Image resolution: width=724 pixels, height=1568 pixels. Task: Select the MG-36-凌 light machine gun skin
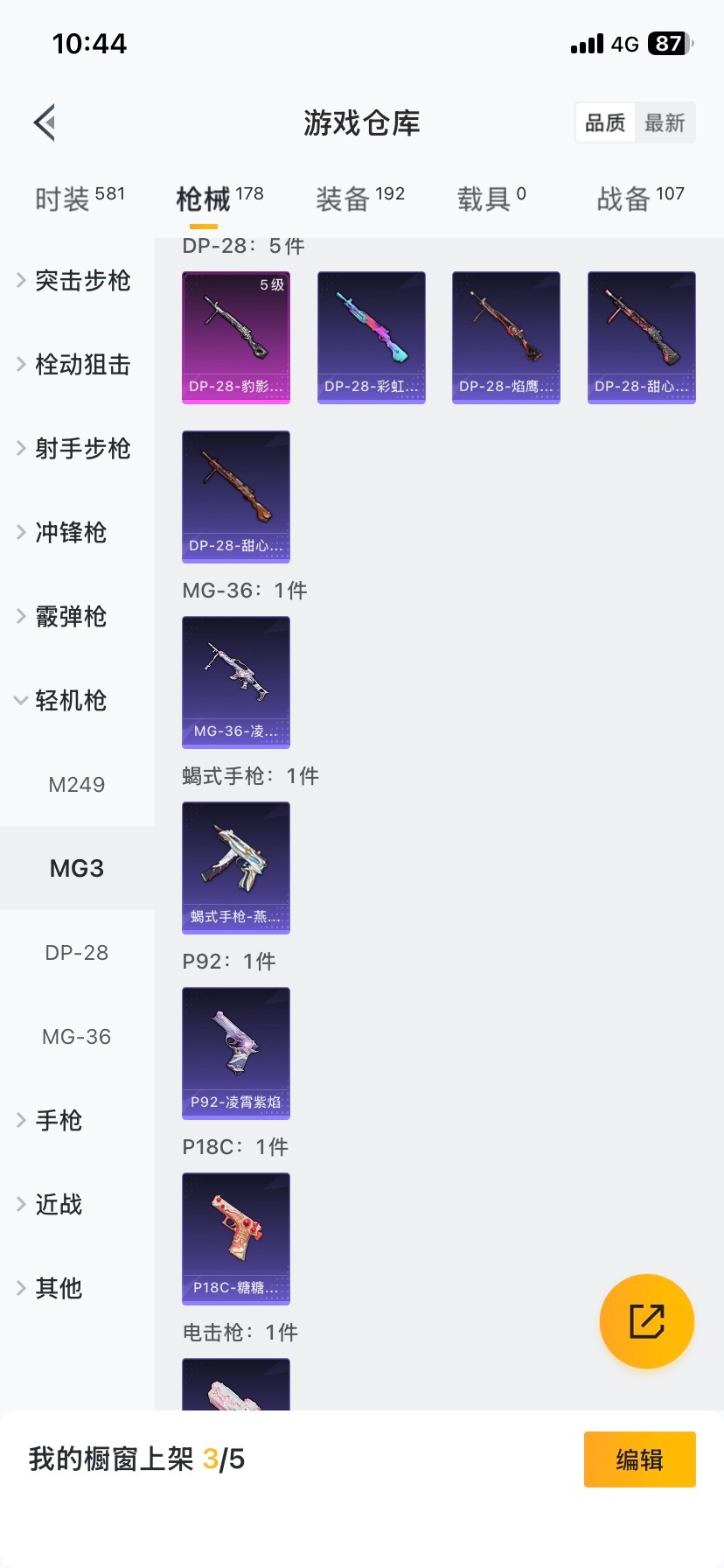click(235, 682)
